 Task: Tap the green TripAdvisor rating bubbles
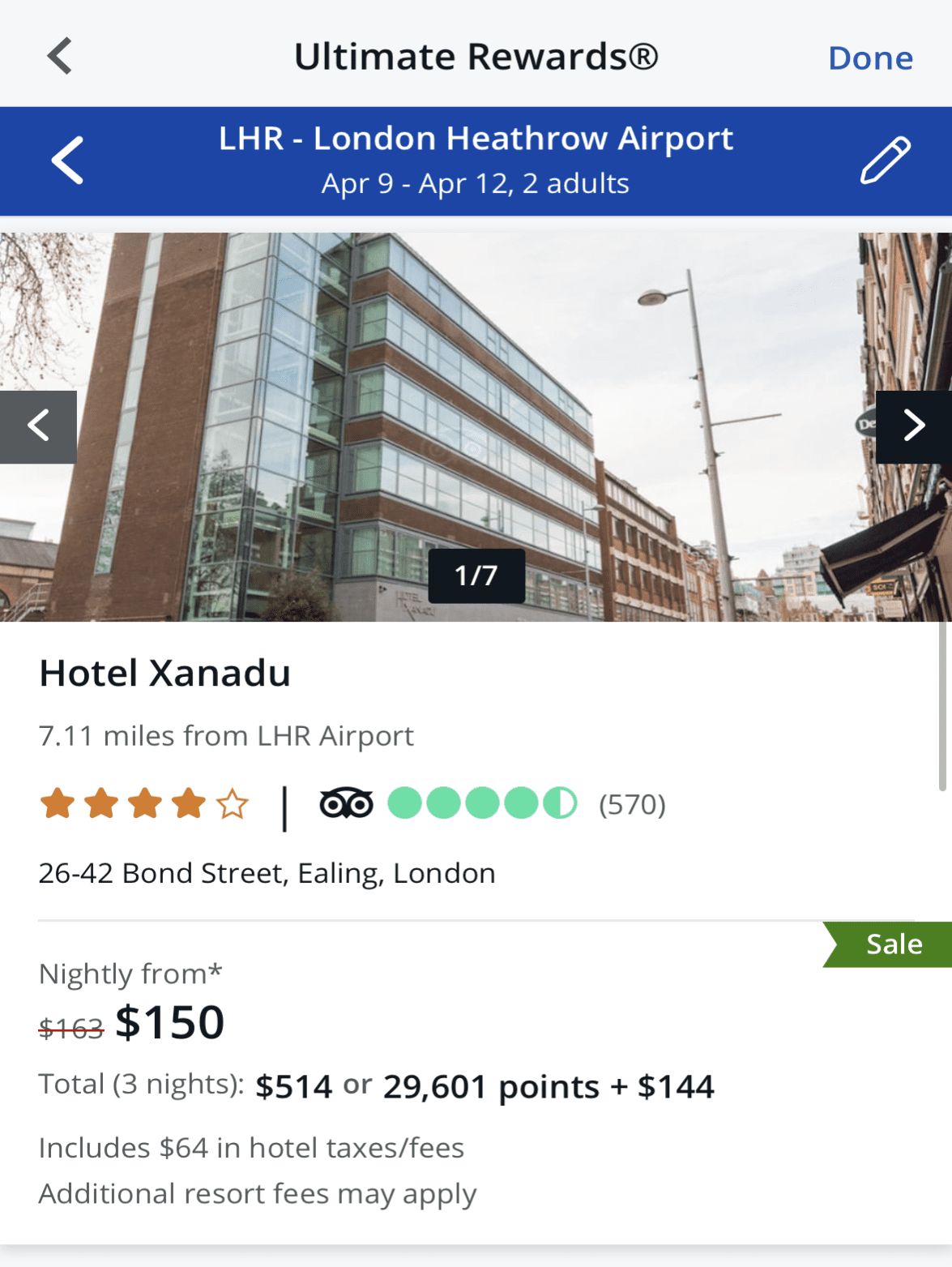pyautogui.click(x=482, y=804)
